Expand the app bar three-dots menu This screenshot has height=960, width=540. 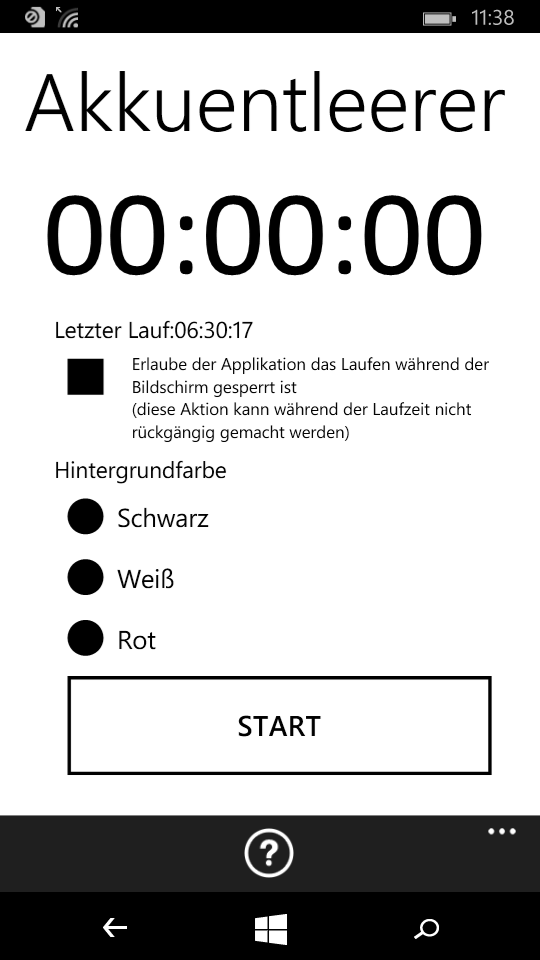(x=502, y=831)
